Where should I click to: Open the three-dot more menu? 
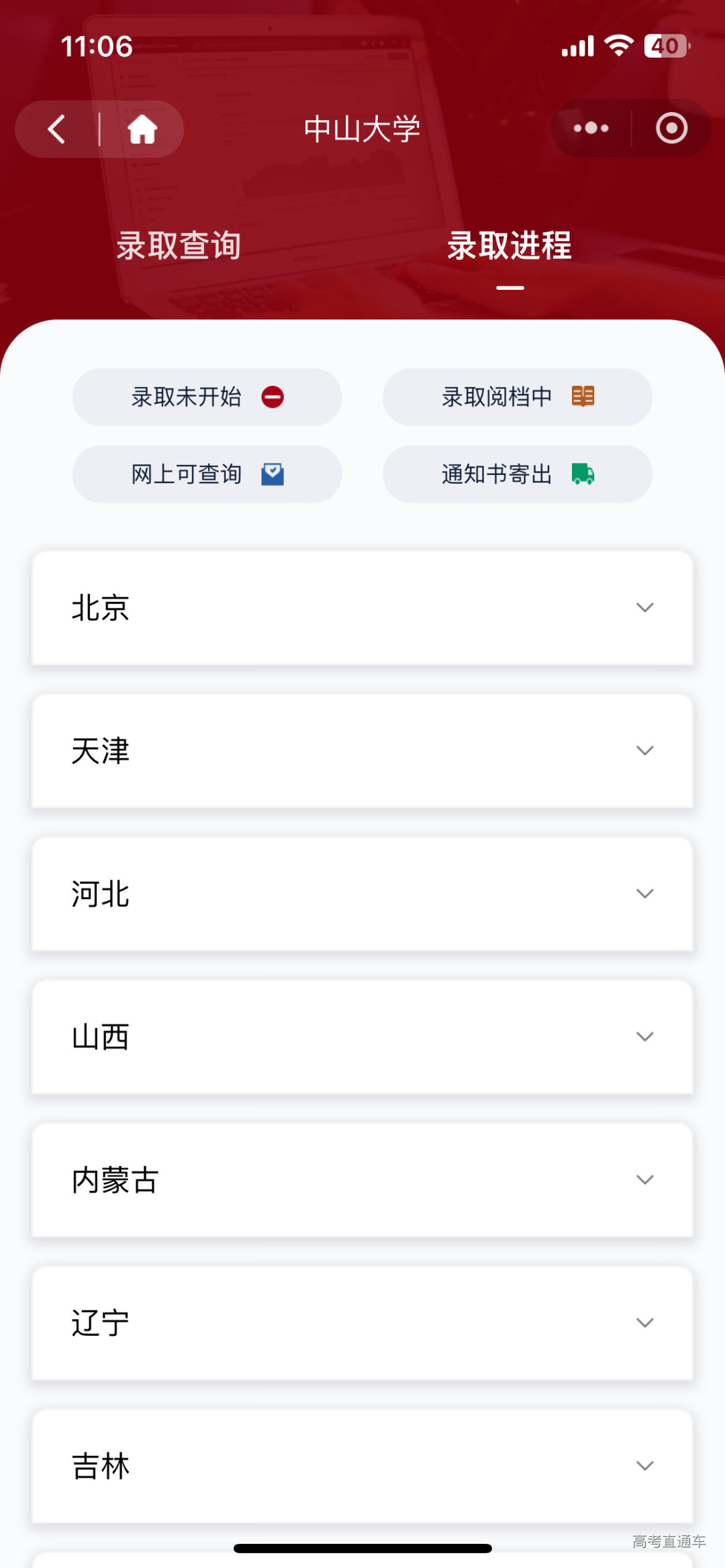[591, 128]
